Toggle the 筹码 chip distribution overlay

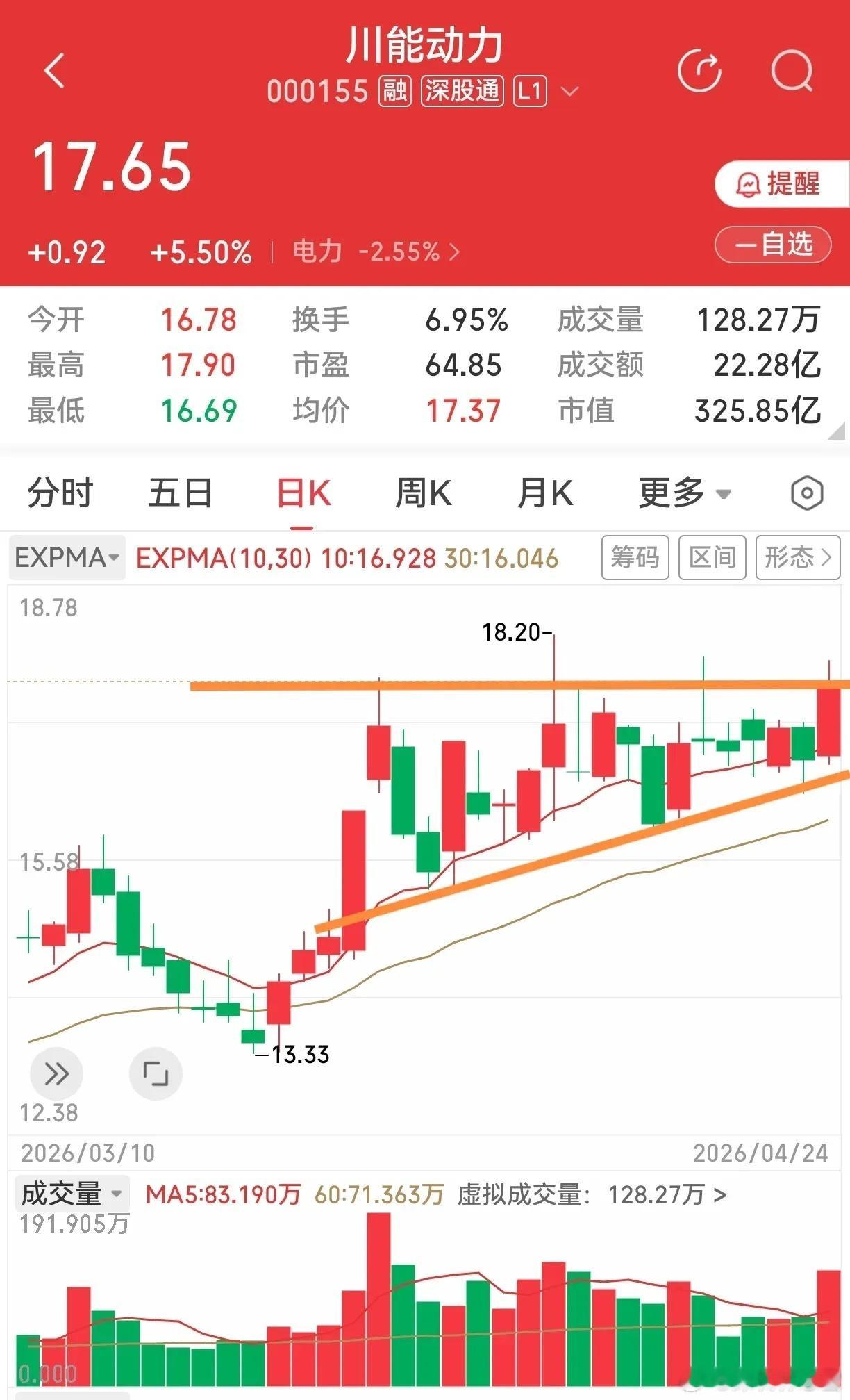[x=635, y=557]
